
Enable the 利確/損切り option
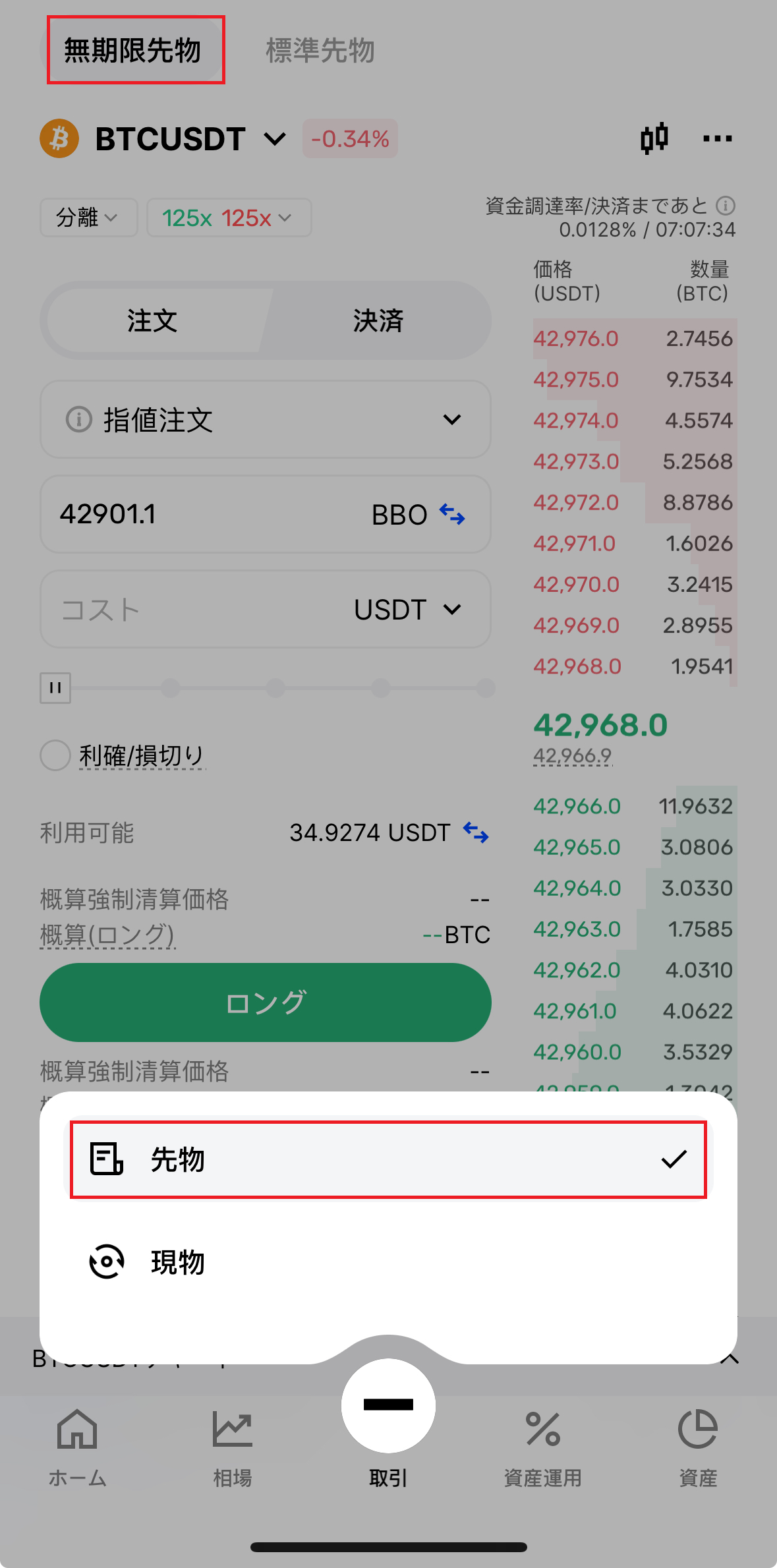tap(55, 755)
